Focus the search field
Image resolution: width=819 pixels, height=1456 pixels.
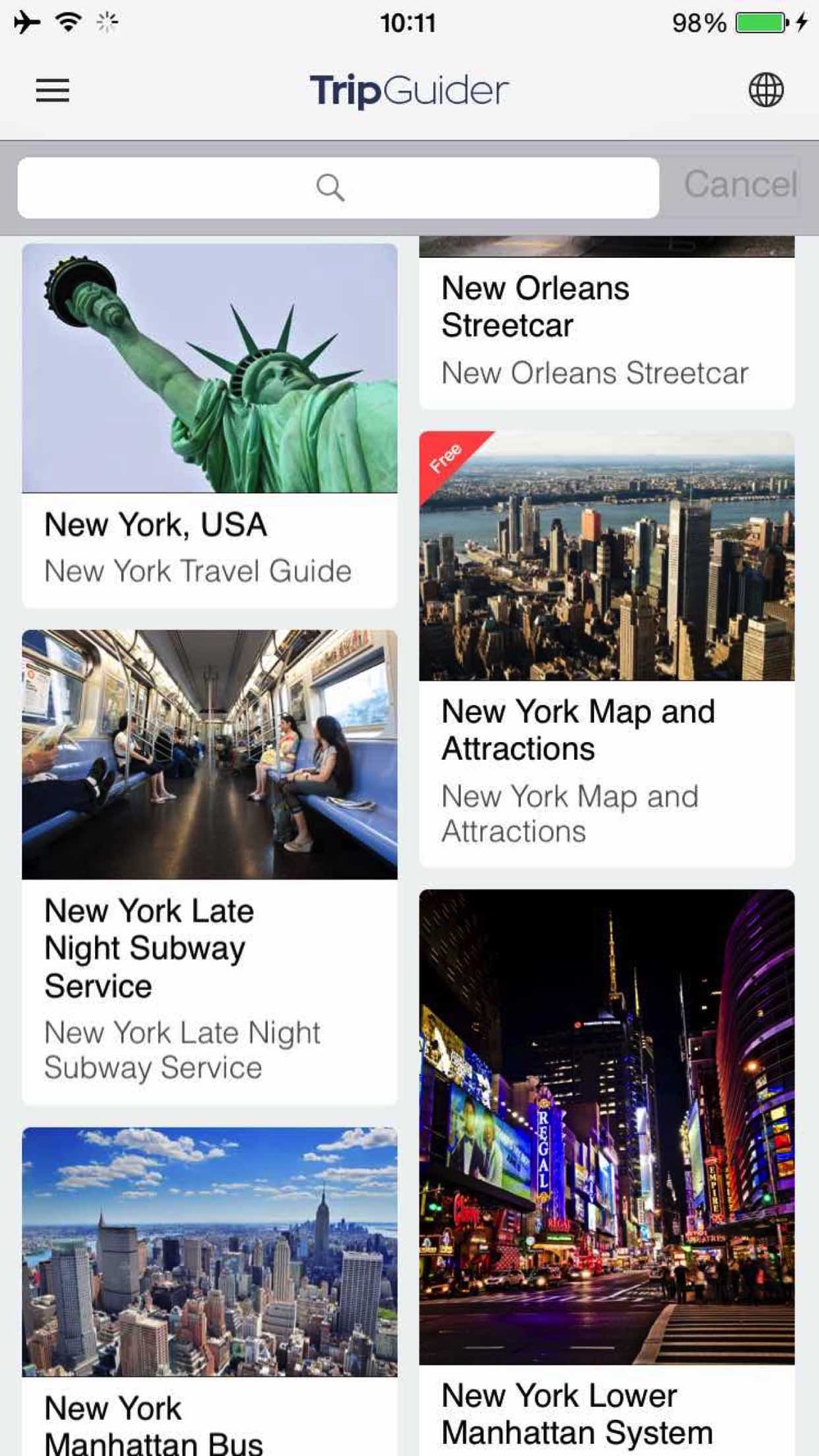point(337,188)
